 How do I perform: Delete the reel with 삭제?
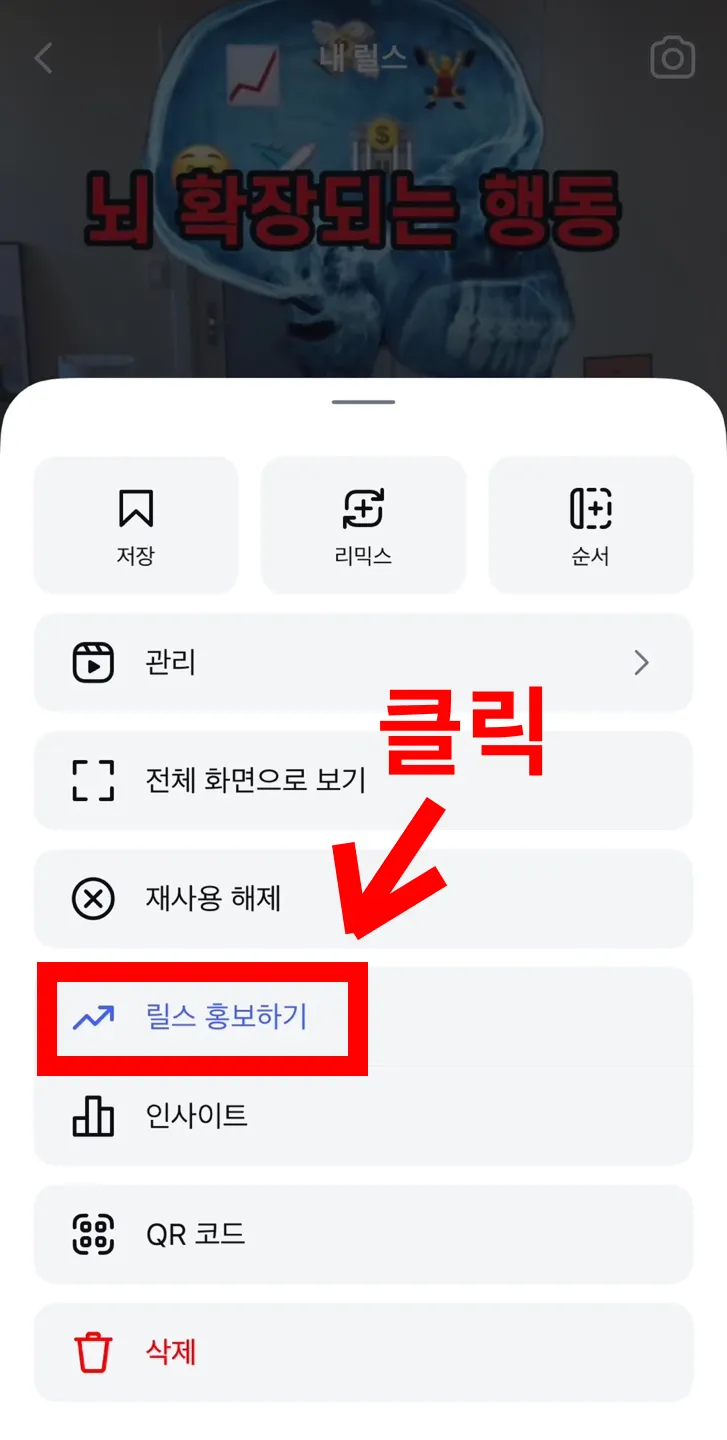pyautogui.click(x=363, y=1352)
